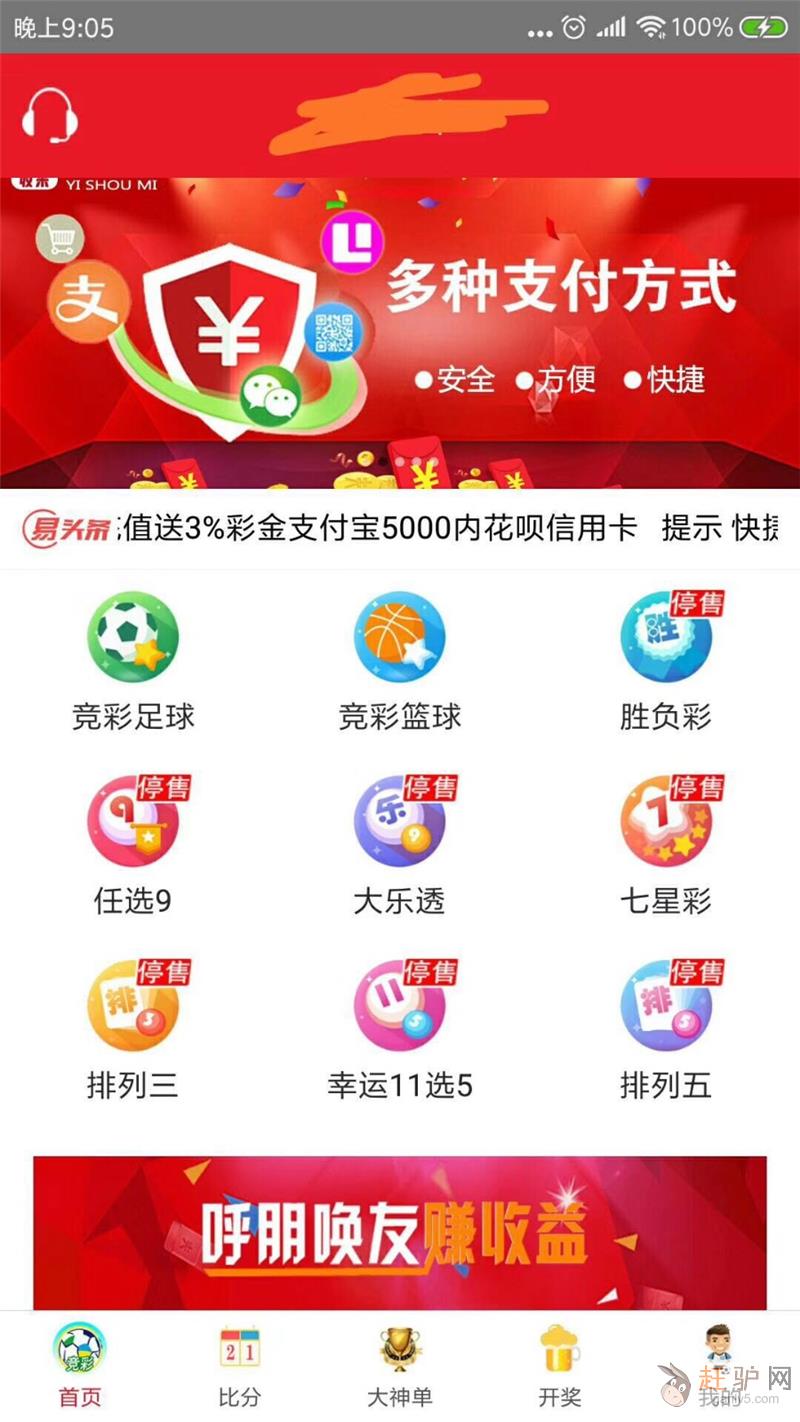Open customer service headset icon
Screen dimensions: 800x1422
point(50,117)
